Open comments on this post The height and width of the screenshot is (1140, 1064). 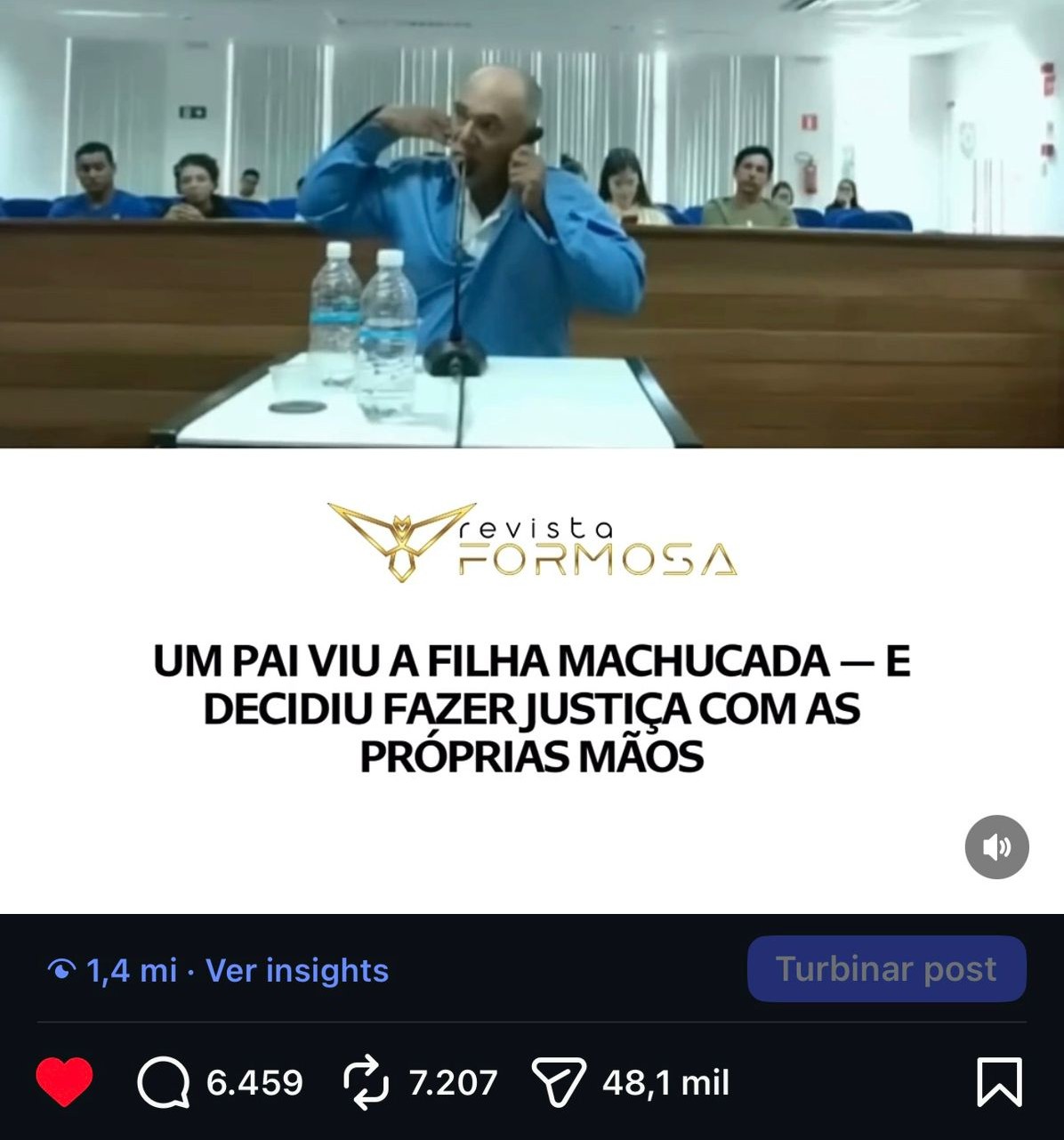tap(164, 1082)
